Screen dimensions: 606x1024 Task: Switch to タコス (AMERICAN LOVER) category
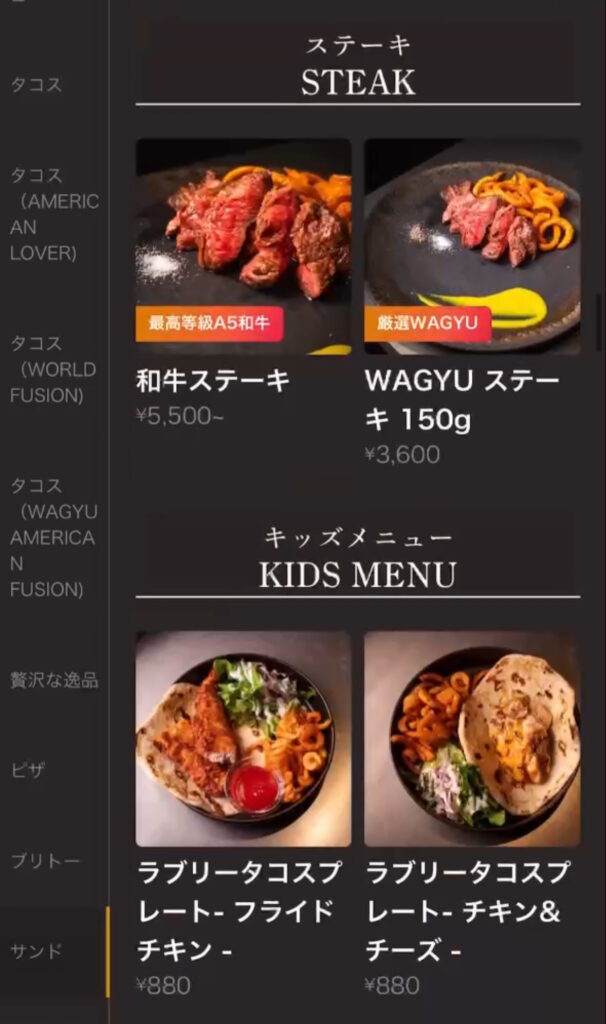point(53,214)
